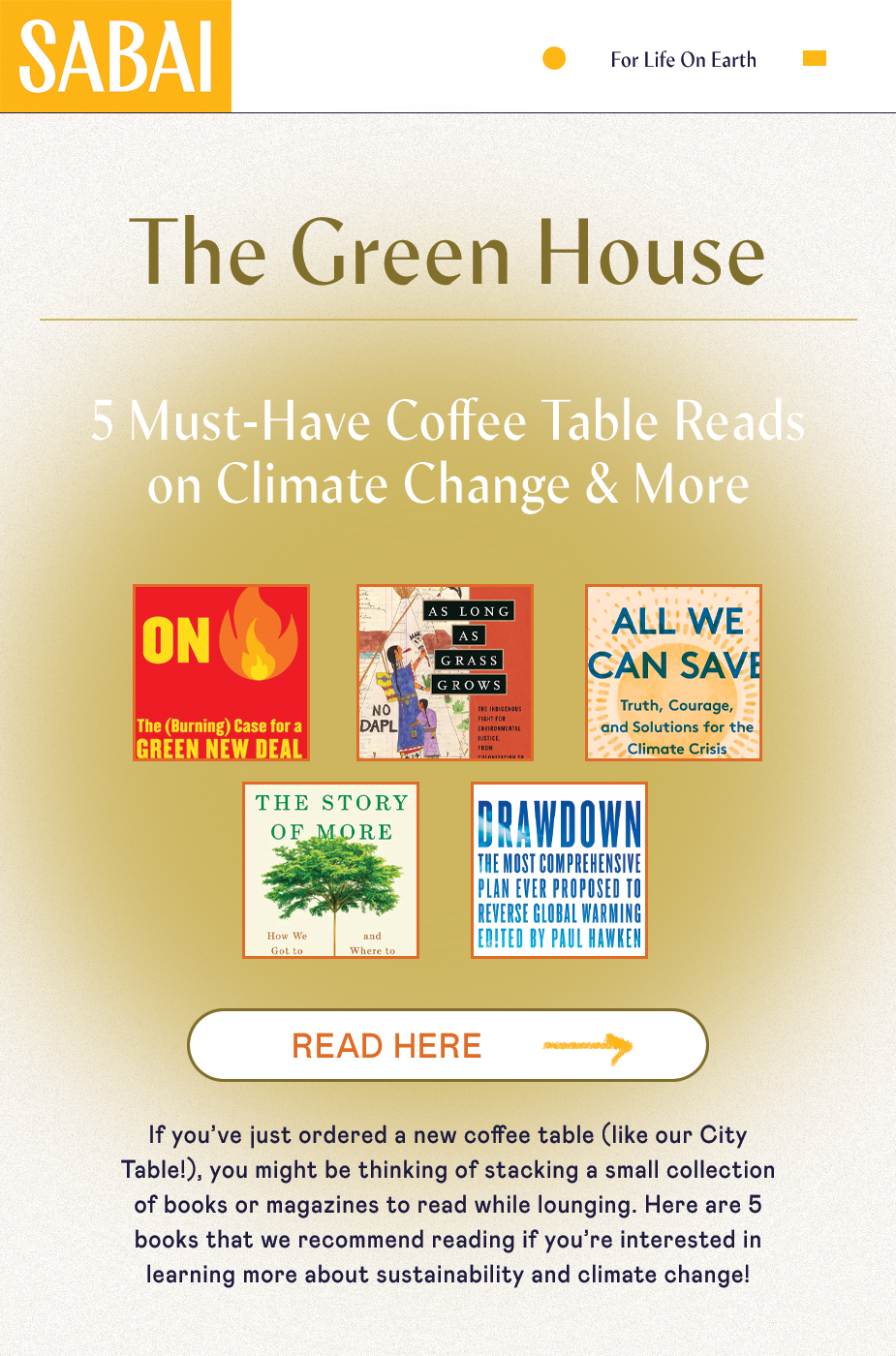This screenshot has height=1356, width=896.
Task: Click the heading about 5 coffee table reads
Action: point(448,452)
